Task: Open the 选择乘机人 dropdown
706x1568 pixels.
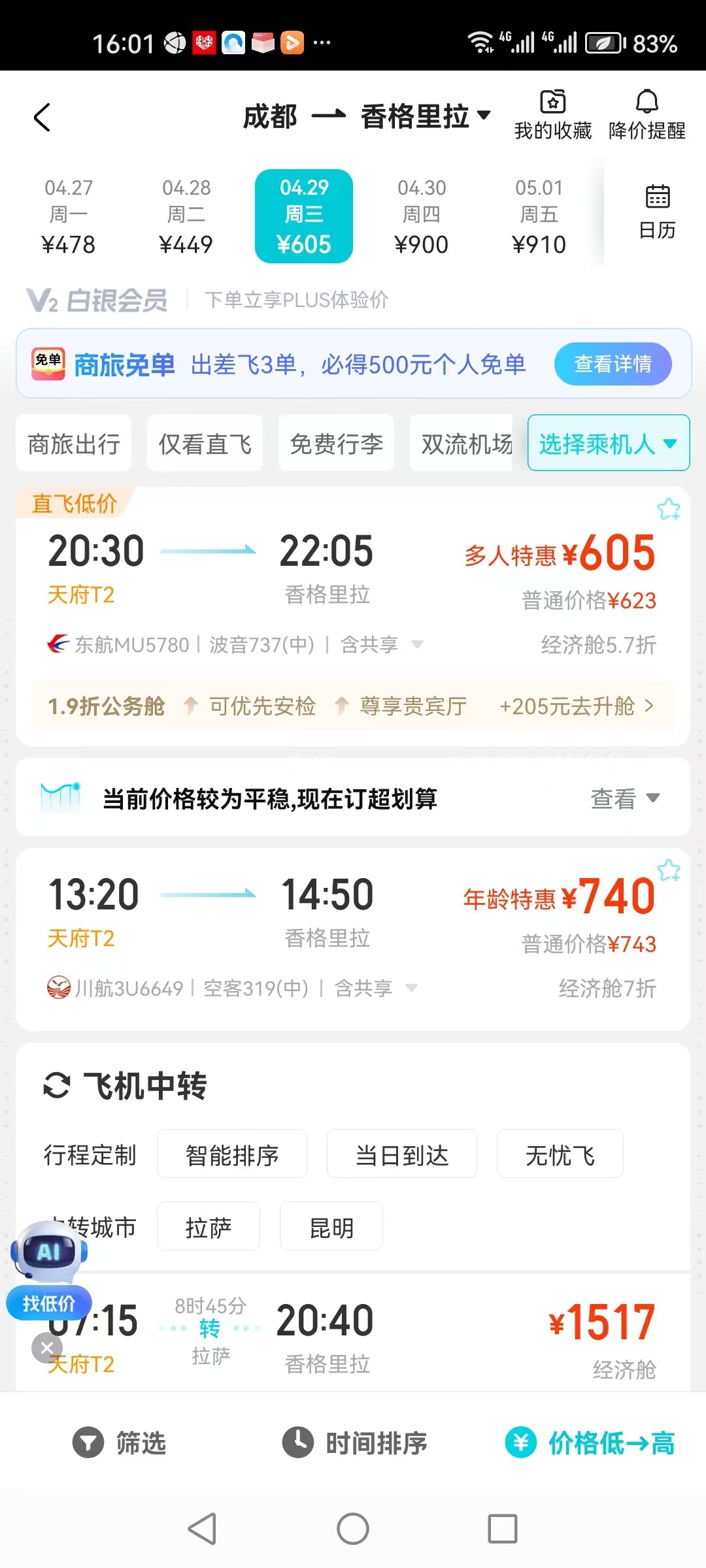Action: click(x=608, y=444)
